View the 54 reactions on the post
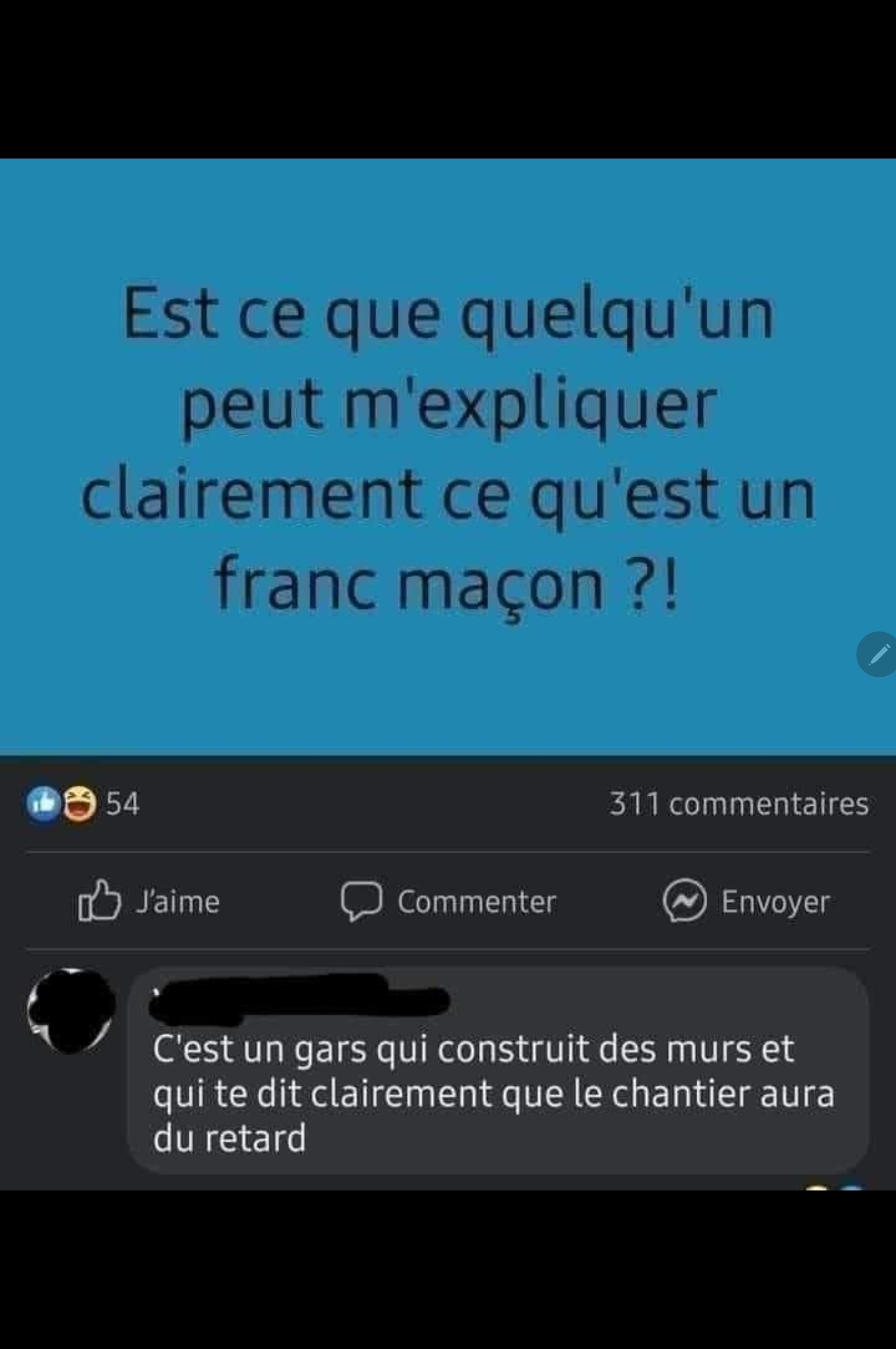This screenshot has height=1349, width=896. 83,804
